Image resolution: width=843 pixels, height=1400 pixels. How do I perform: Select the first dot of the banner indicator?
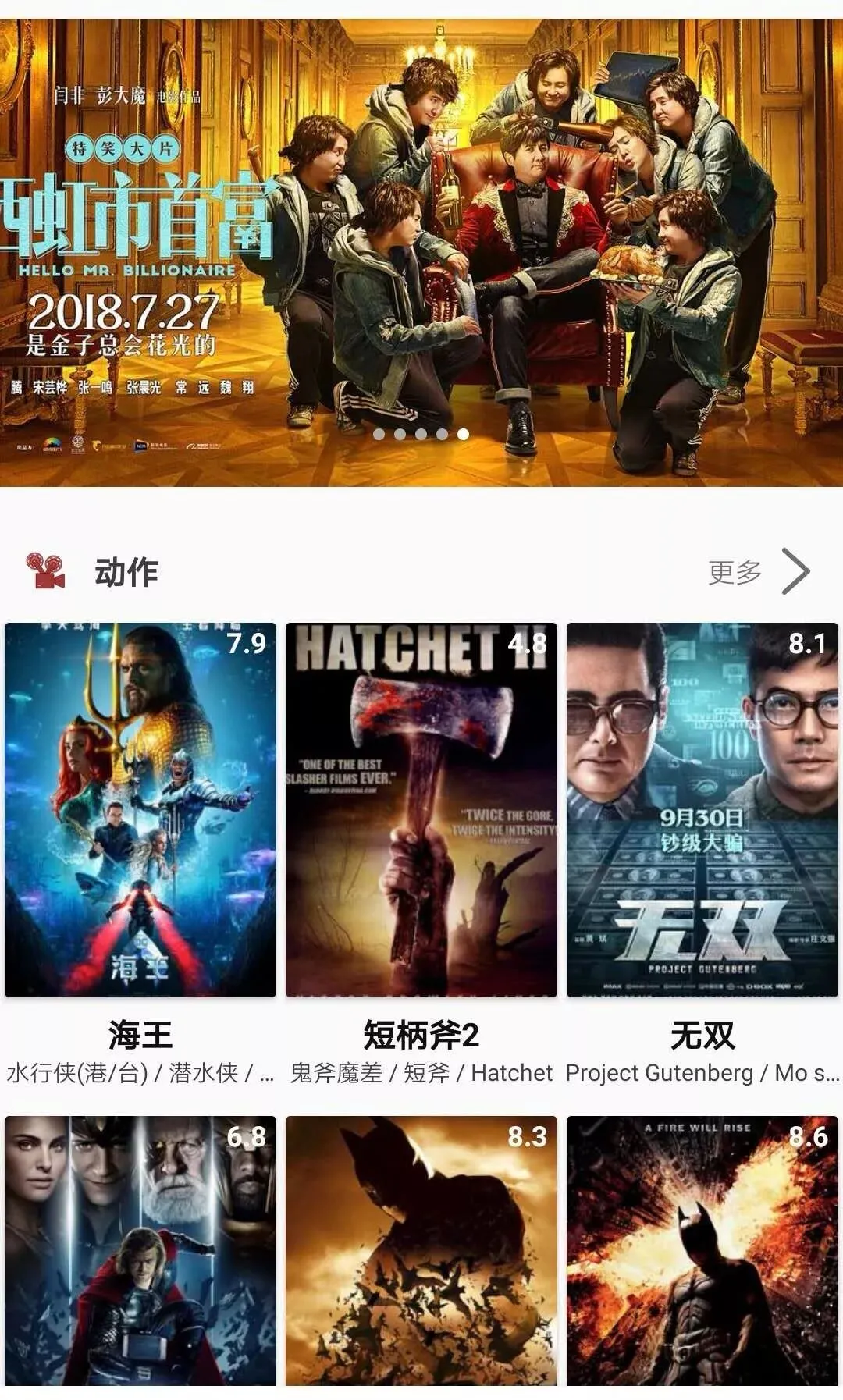(x=379, y=434)
